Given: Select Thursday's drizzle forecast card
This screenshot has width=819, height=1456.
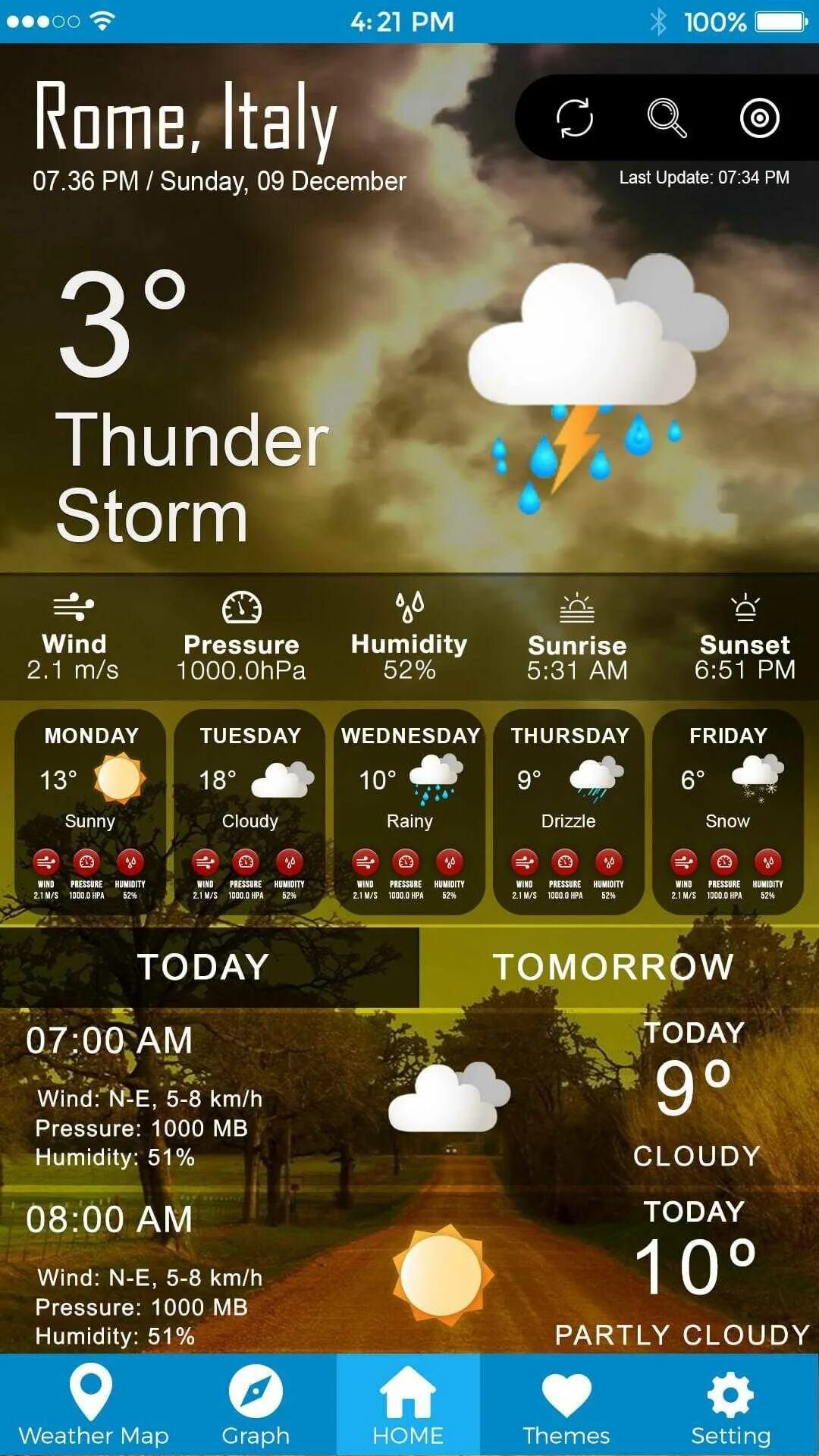Looking at the screenshot, I should click(x=569, y=811).
